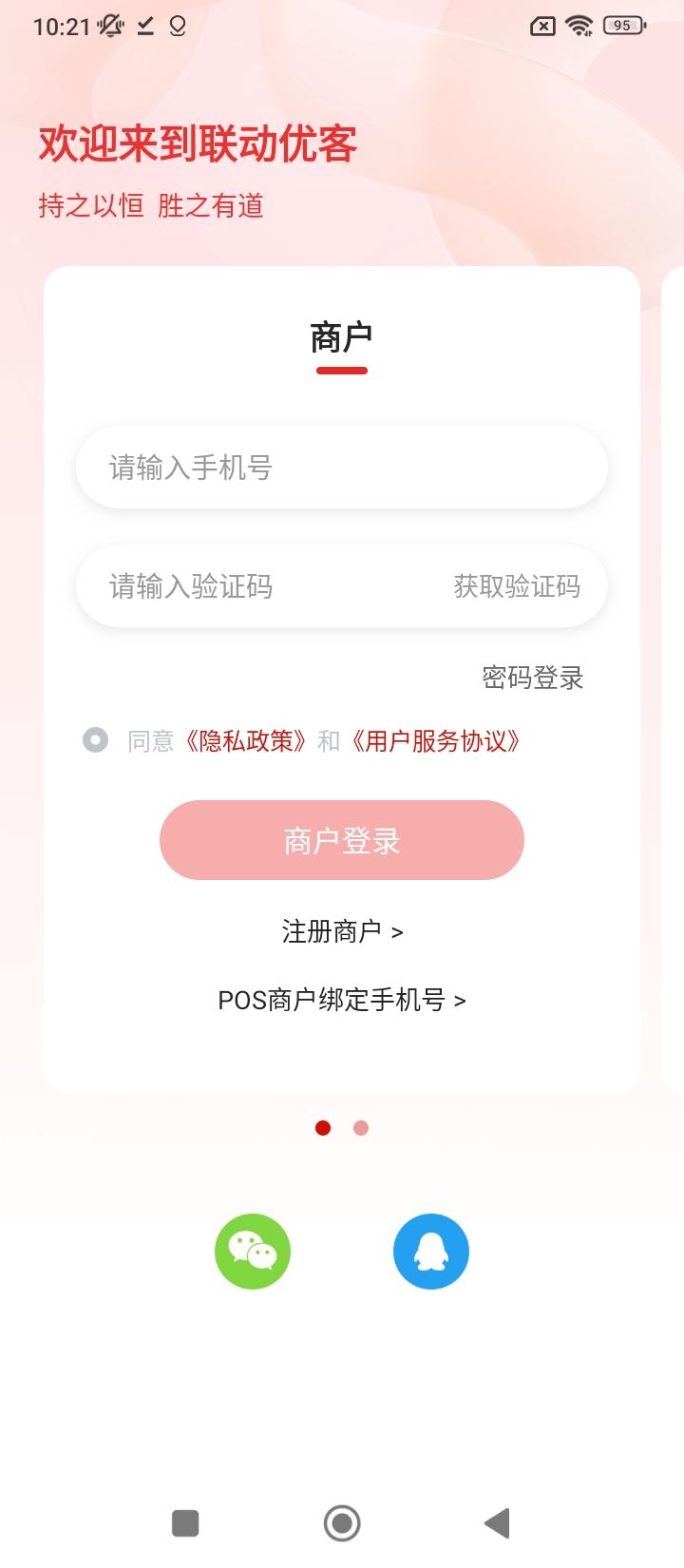Image resolution: width=684 pixels, height=1568 pixels.
Task: Switch to 密码登录 mode
Action: 533,678
